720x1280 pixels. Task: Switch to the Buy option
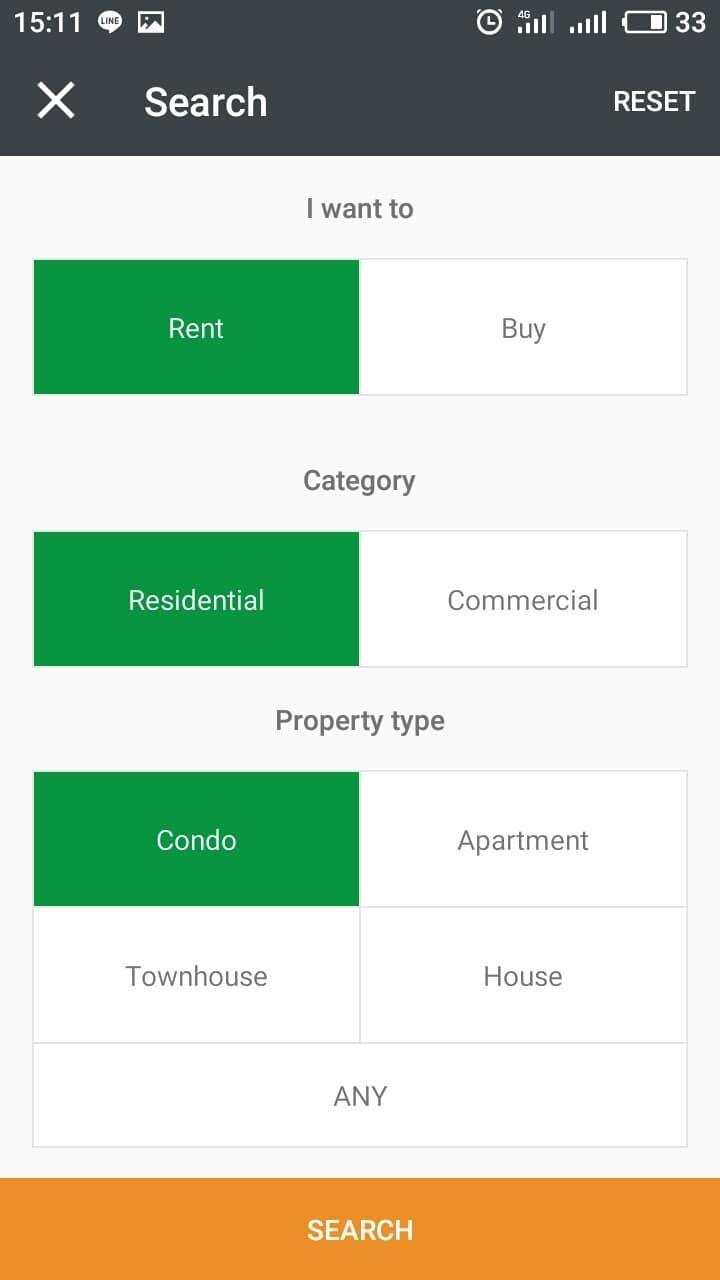click(x=523, y=328)
